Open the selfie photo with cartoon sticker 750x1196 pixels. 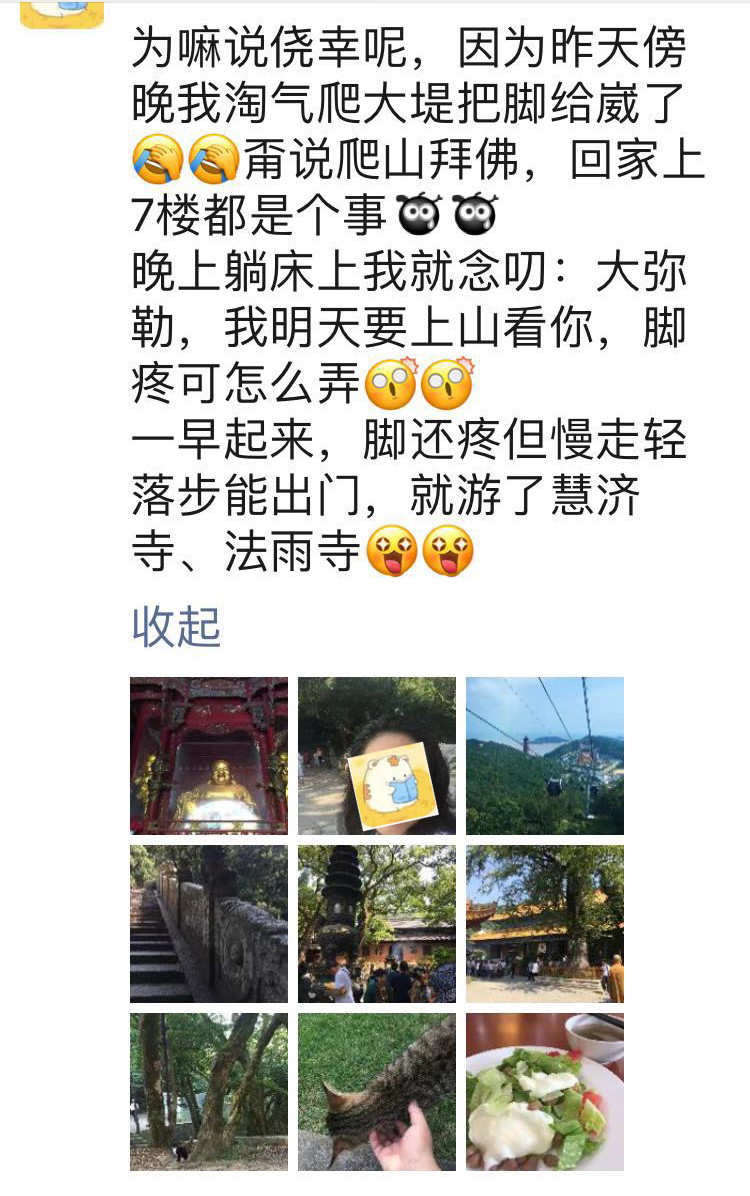pyautogui.click(x=377, y=756)
